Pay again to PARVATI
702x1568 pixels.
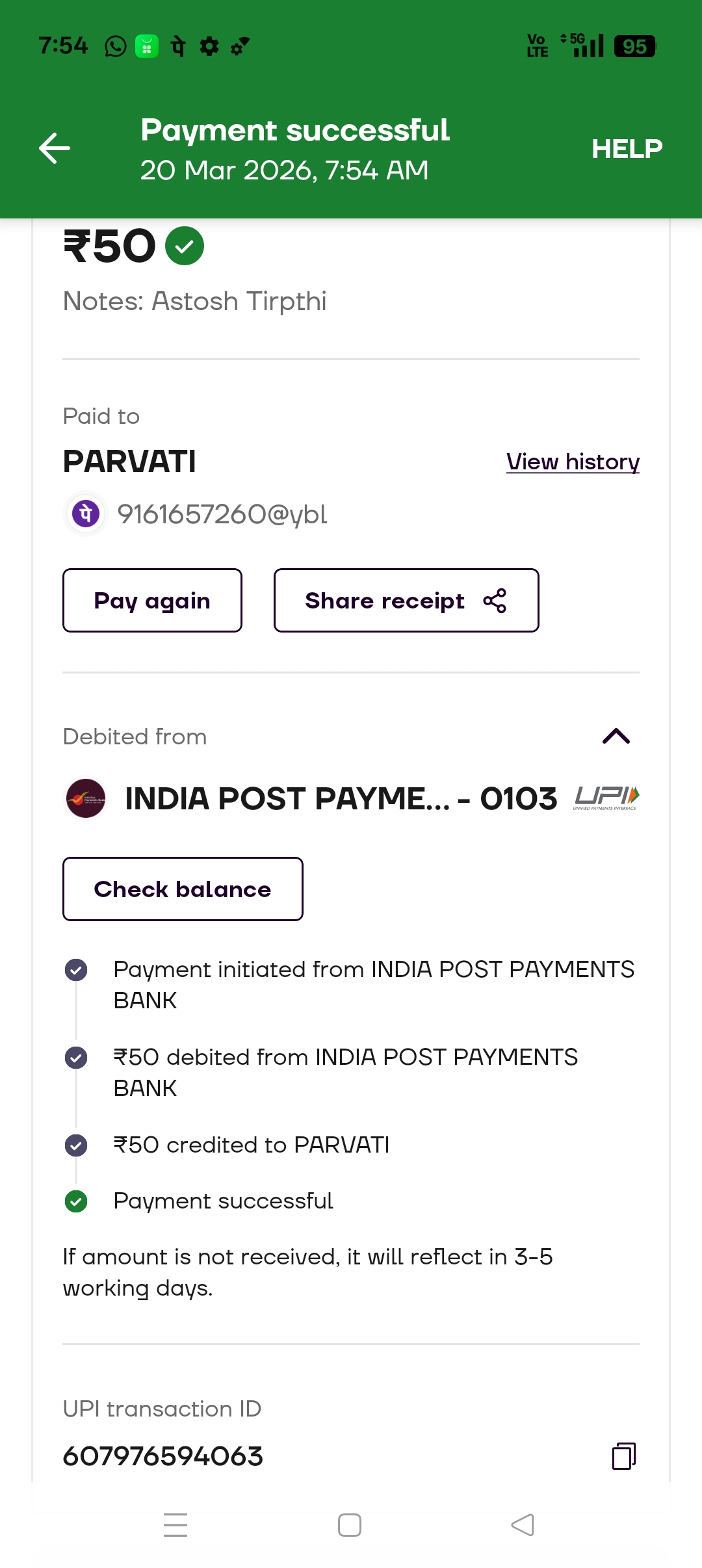click(x=152, y=601)
